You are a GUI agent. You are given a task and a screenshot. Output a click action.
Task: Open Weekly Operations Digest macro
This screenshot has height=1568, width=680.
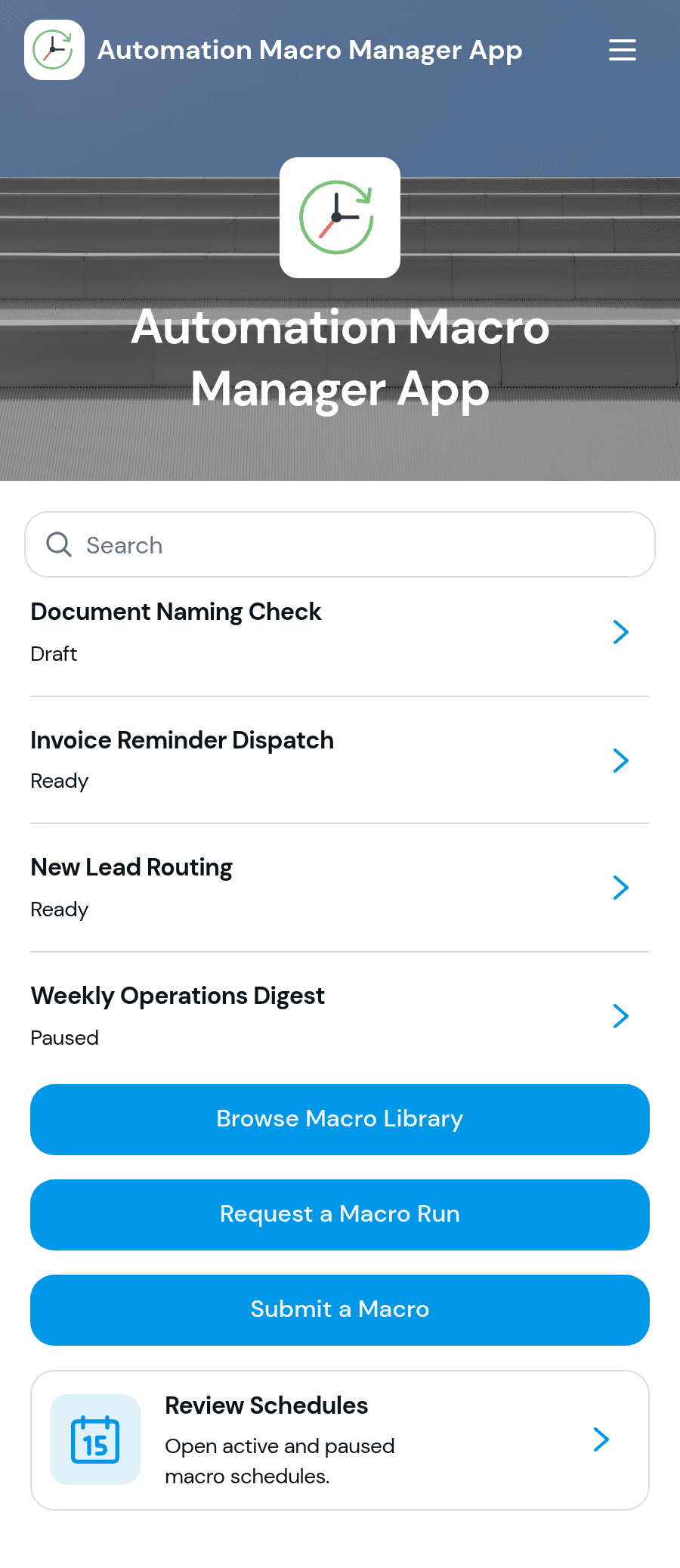pyautogui.click(x=340, y=1016)
